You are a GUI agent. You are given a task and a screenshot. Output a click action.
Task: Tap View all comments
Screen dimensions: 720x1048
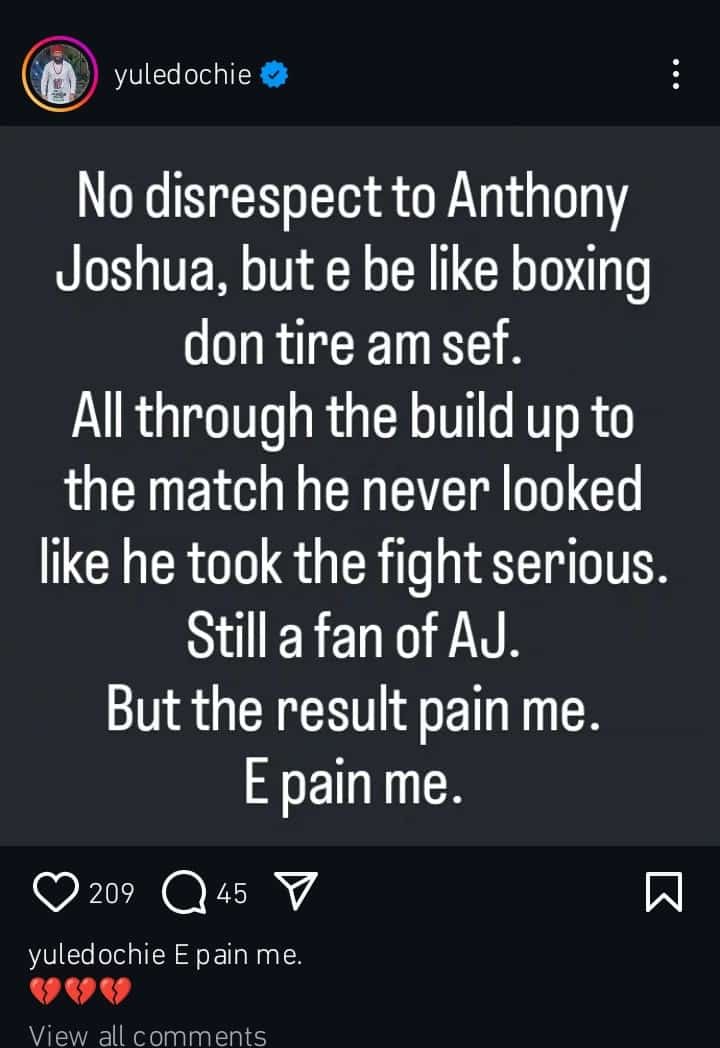point(148,1034)
